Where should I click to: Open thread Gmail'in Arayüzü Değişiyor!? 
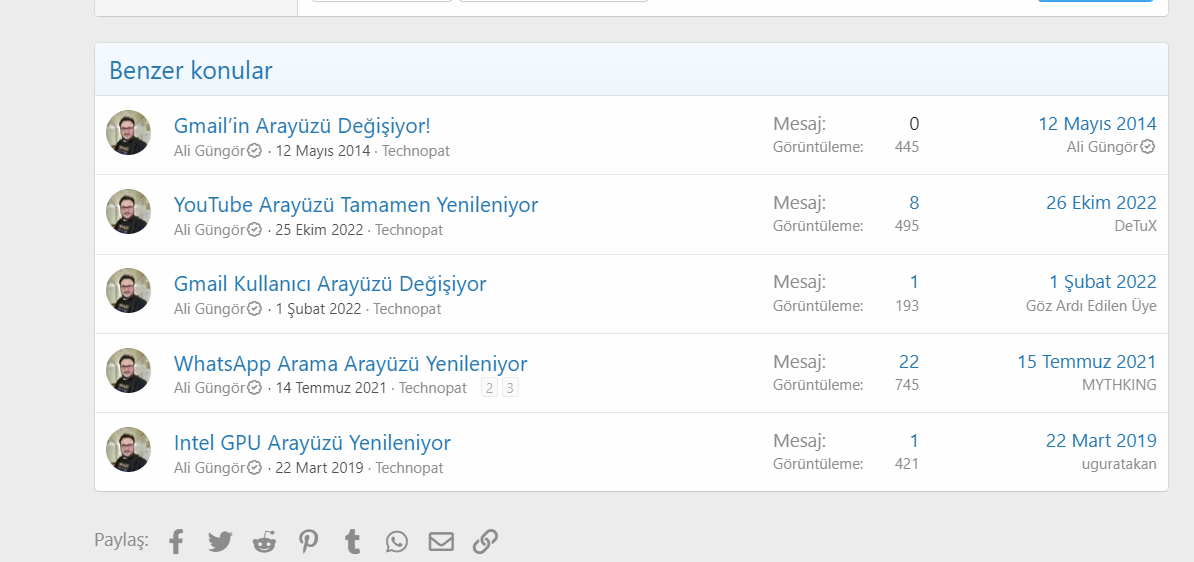coord(302,126)
